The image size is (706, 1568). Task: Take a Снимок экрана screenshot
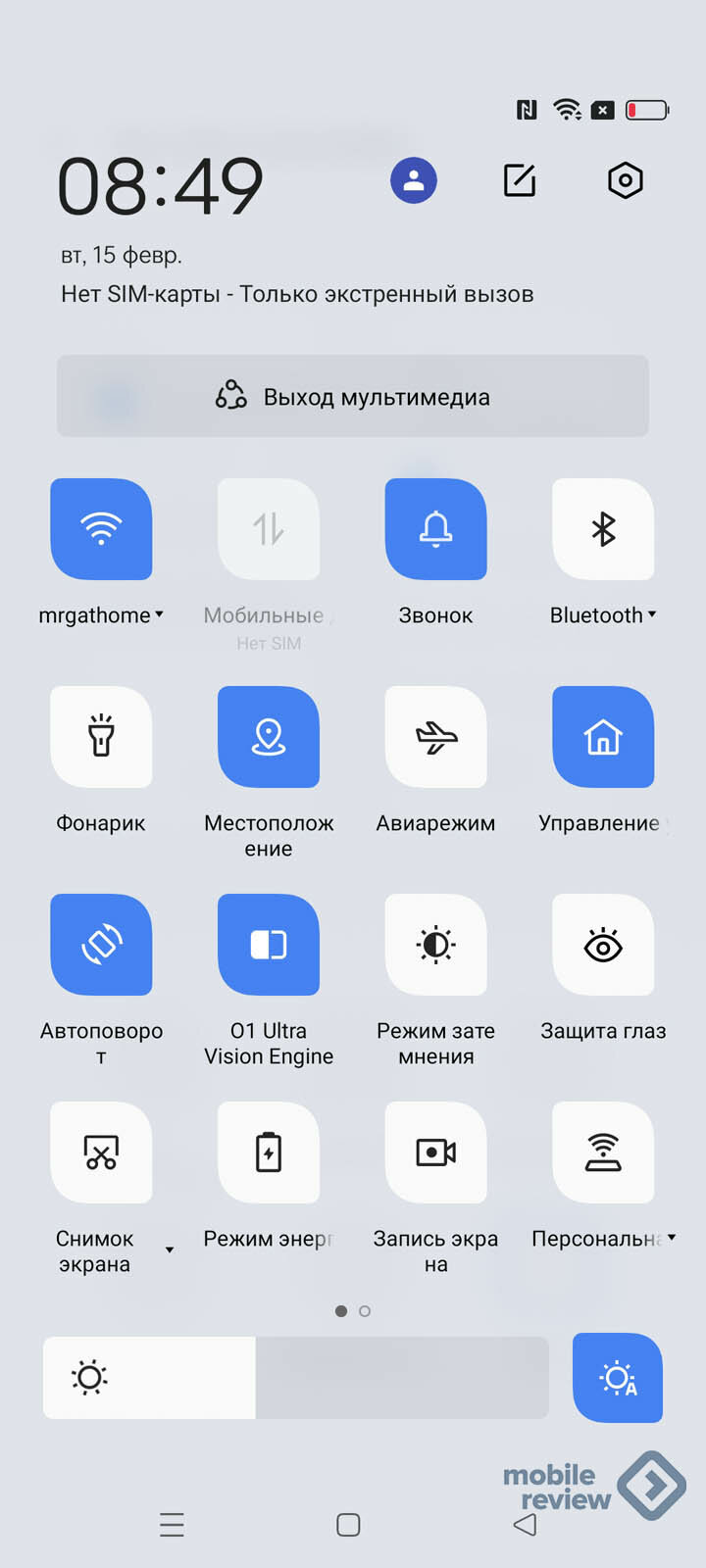(101, 1152)
